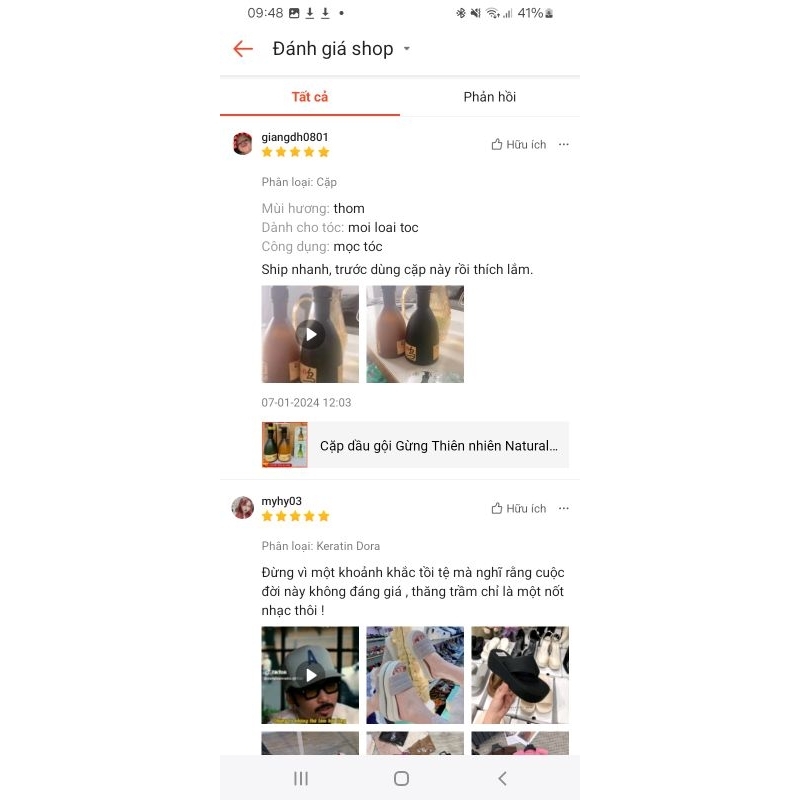Tap the system home button
The width and height of the screenshot is (800, 800).
click(x=401, y=778)
